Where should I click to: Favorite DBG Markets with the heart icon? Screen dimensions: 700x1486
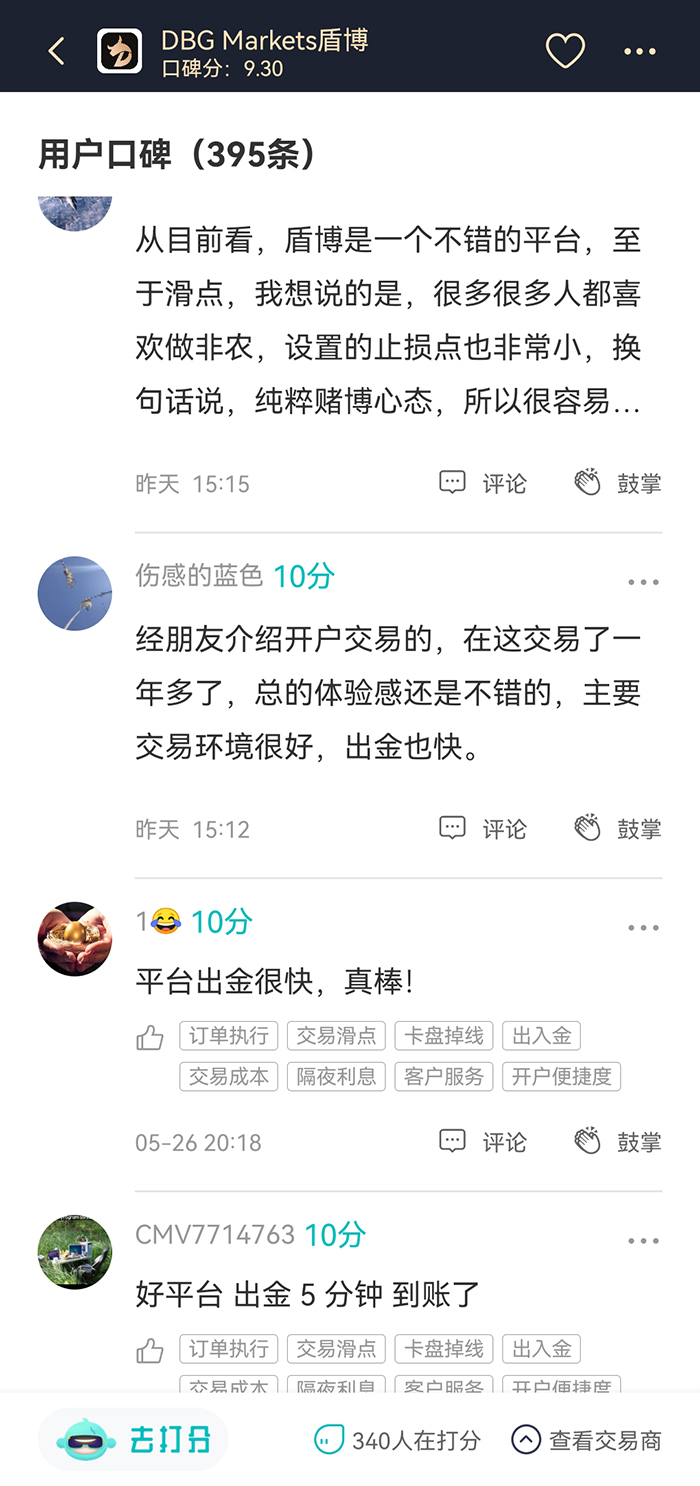[565, 51]
